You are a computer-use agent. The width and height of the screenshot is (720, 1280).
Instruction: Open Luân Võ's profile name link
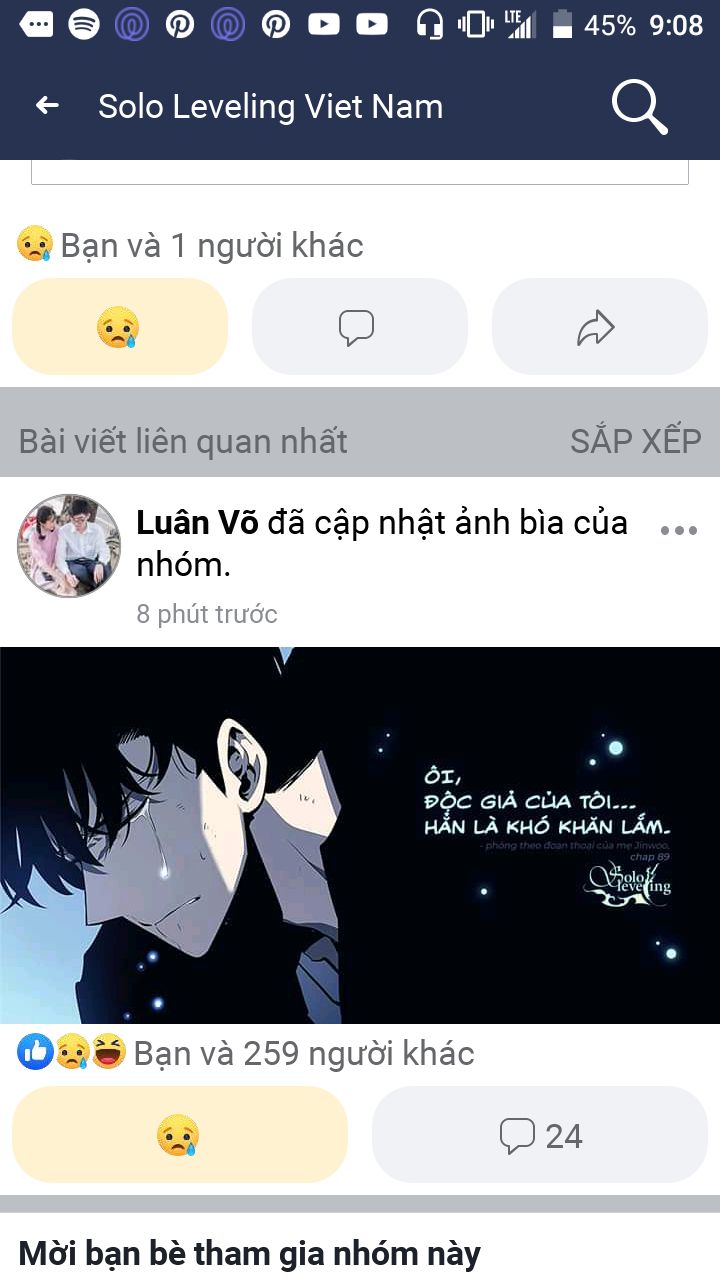click(x=197, y=523)
